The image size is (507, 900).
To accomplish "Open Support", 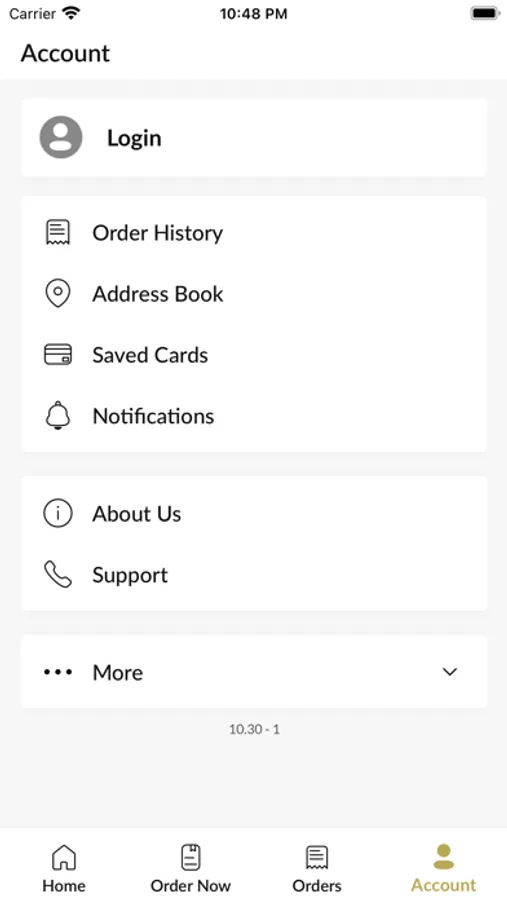I will (253, 575).
